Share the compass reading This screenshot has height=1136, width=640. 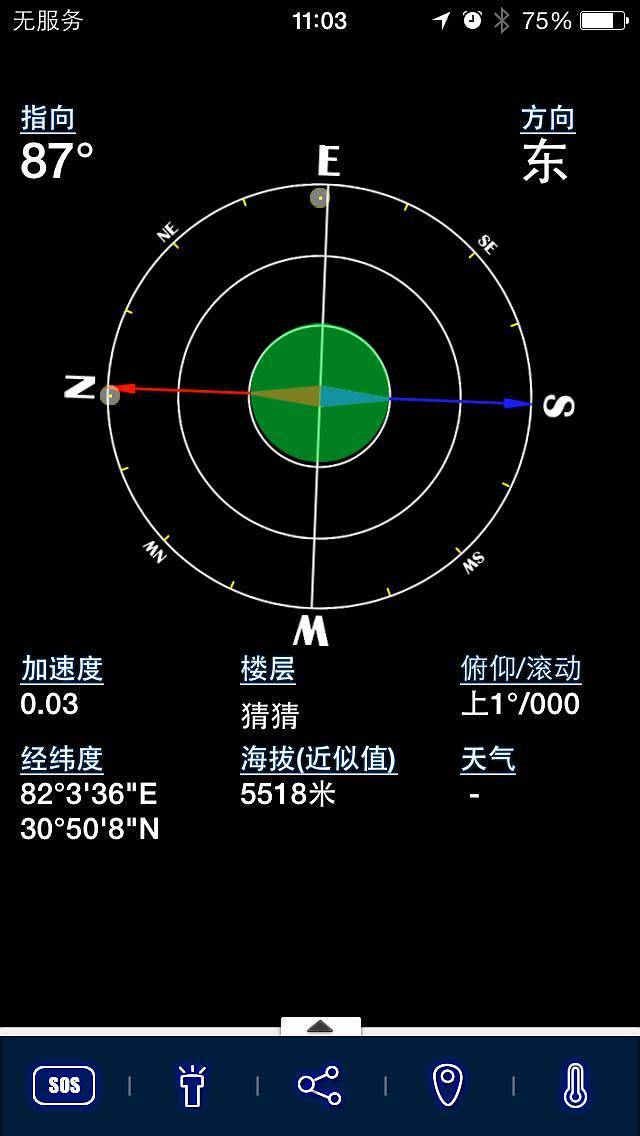click(320, 1085)
